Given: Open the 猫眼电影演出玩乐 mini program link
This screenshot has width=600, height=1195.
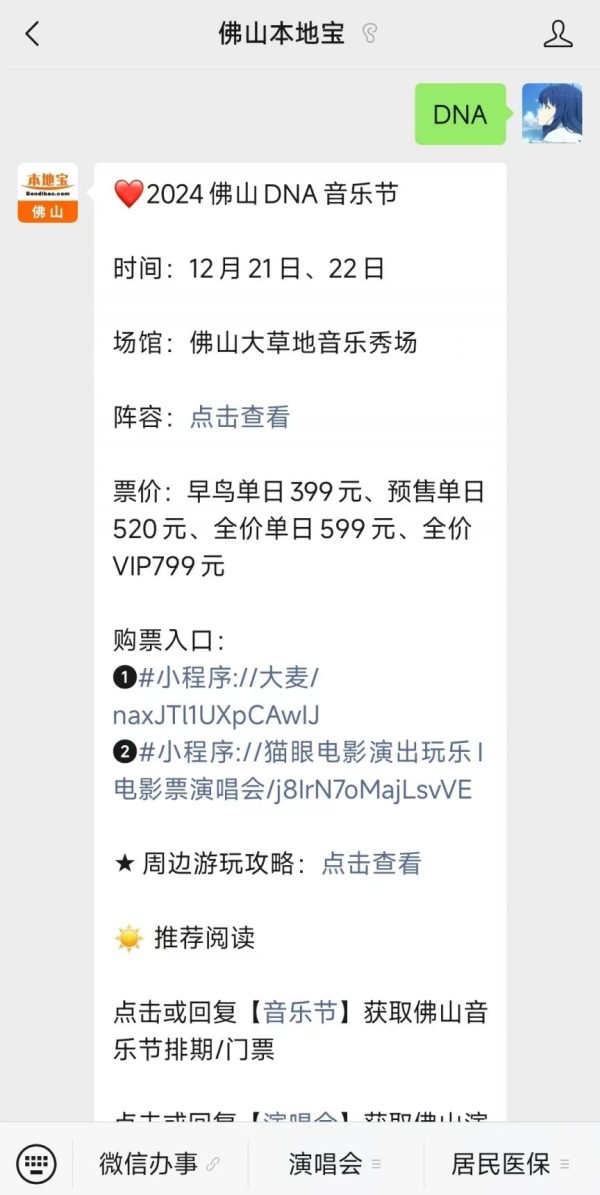Looking at the screenshot, I should point(299,771).
